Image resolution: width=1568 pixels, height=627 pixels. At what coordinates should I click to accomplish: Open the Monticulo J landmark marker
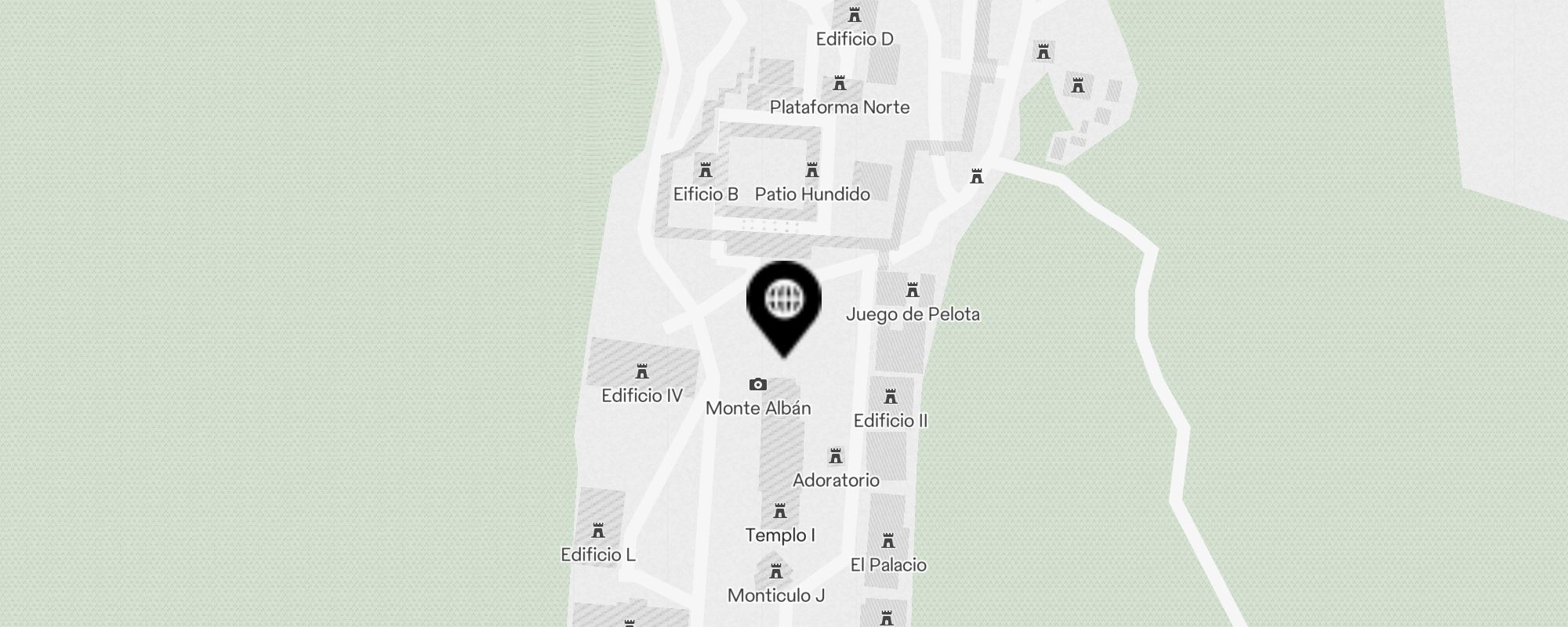pos(776,571)
